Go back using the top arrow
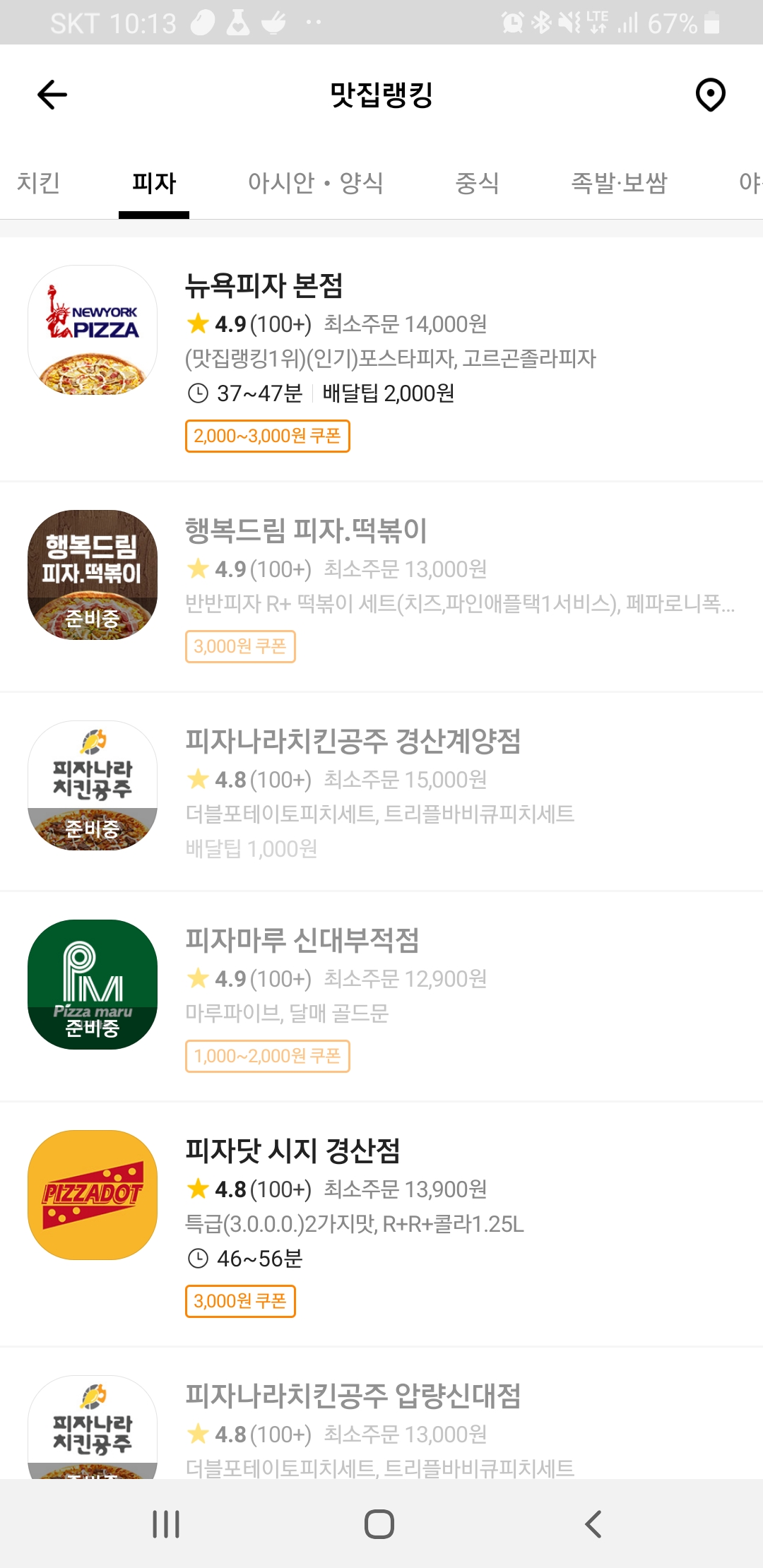This screenshot has width=763, height=1568. [52, 95]
